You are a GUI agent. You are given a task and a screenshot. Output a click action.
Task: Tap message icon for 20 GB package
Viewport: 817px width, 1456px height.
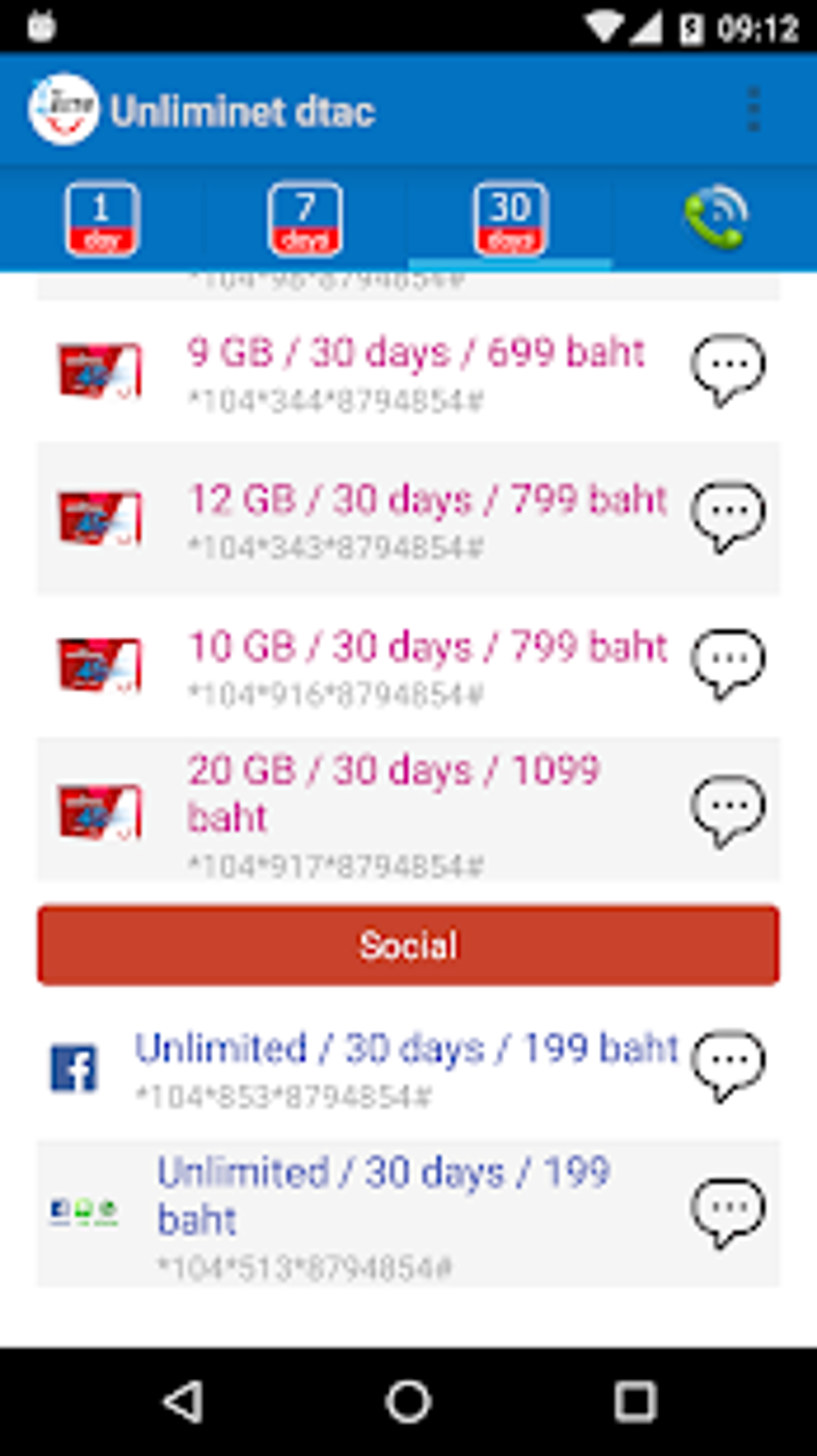click(727, 810)
